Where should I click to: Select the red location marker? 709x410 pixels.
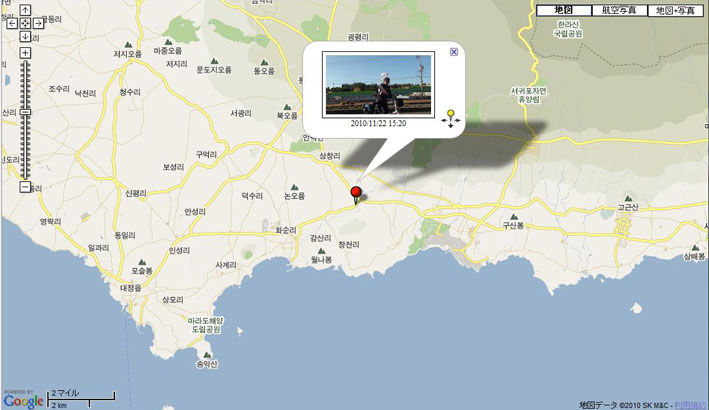(354, 193)
